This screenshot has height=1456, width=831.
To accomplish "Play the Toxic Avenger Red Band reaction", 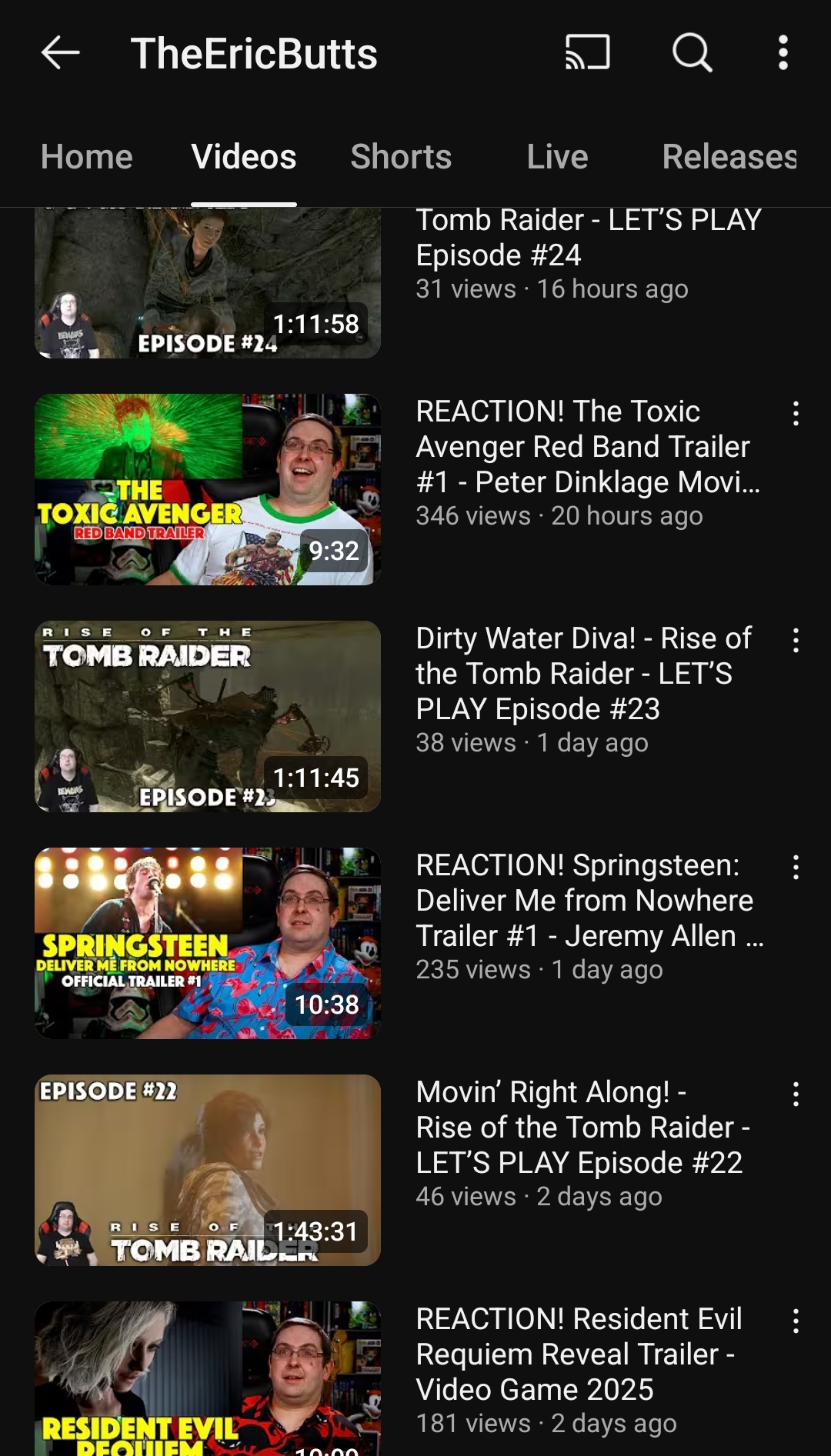I will tap(208, 489).
